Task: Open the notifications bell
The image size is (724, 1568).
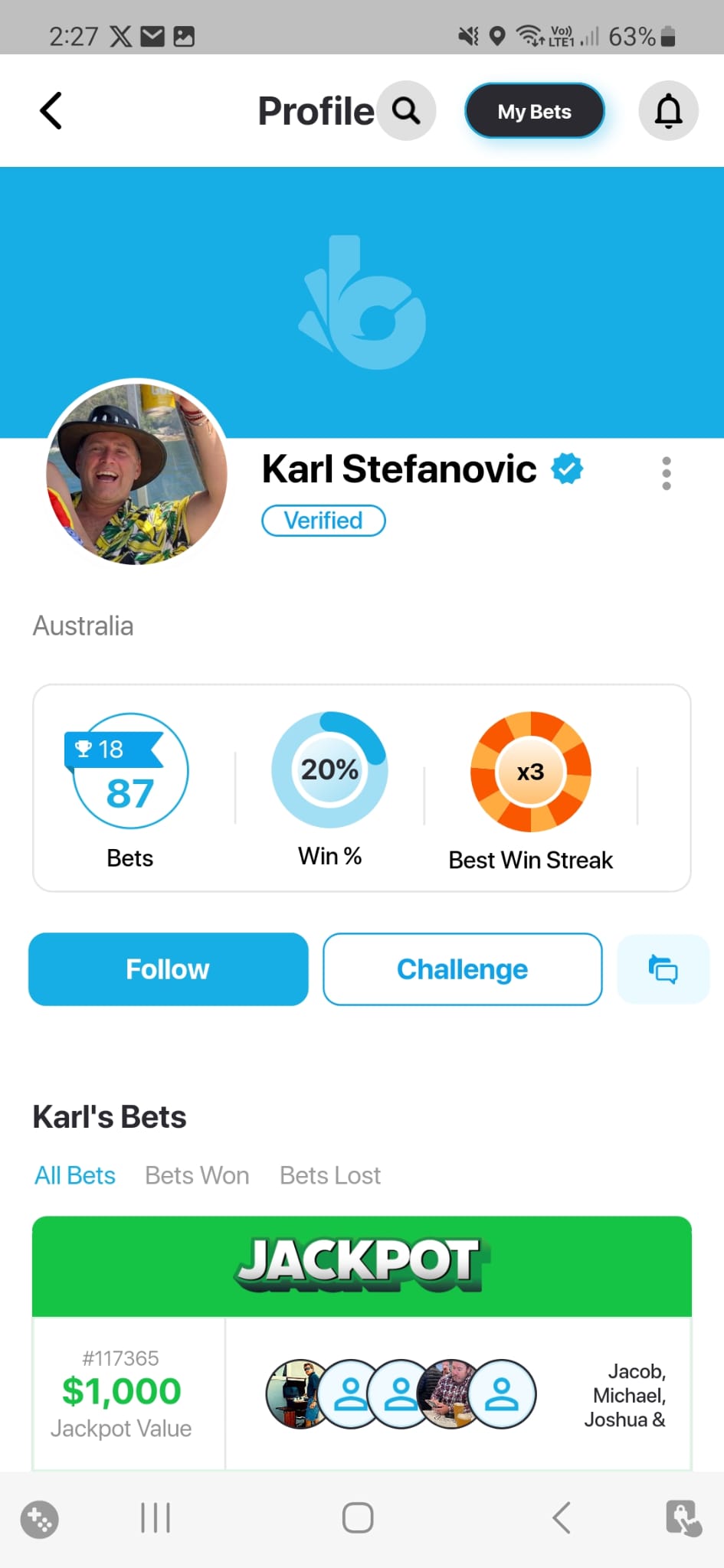Action: point(668,112)
